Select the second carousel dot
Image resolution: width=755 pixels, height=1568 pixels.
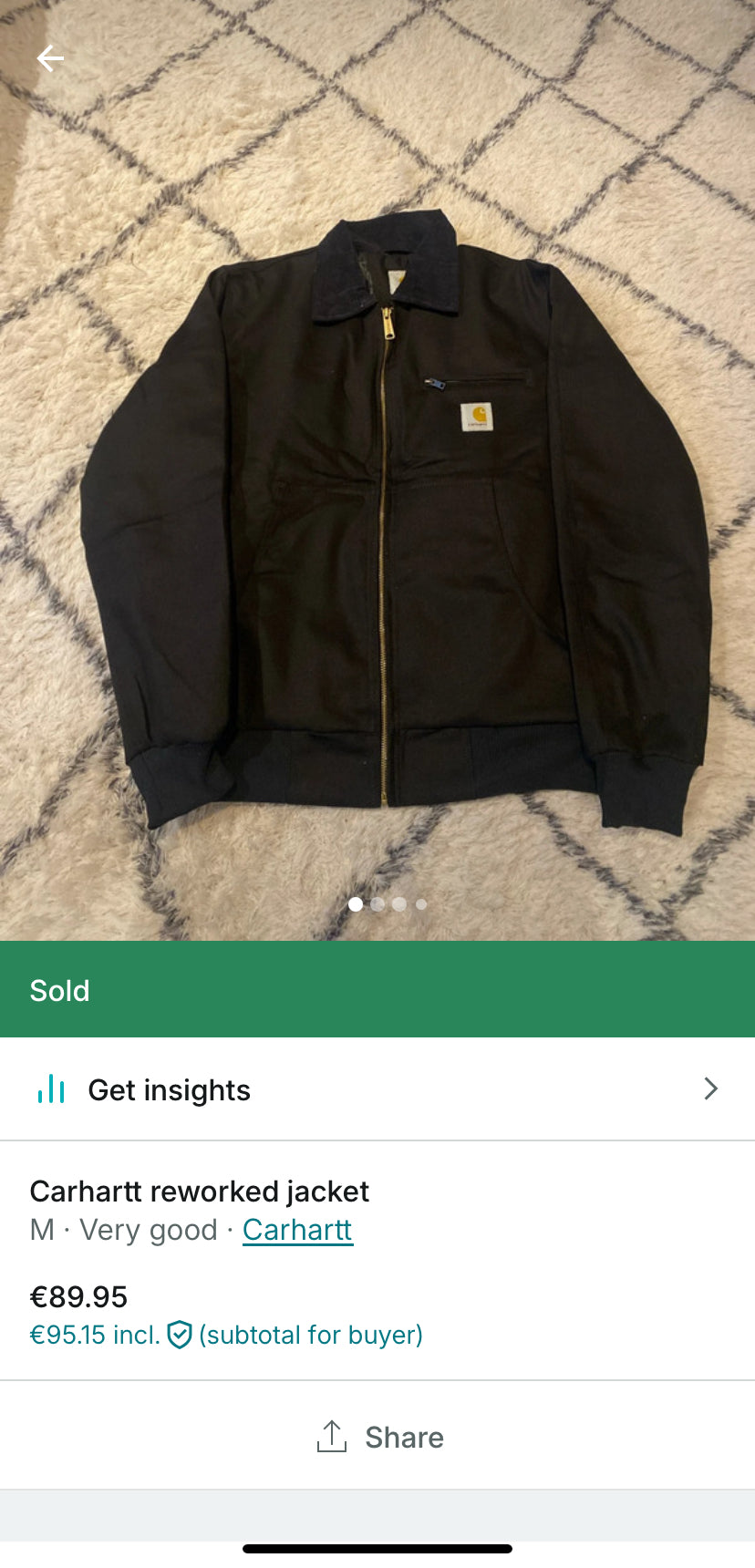377,904
